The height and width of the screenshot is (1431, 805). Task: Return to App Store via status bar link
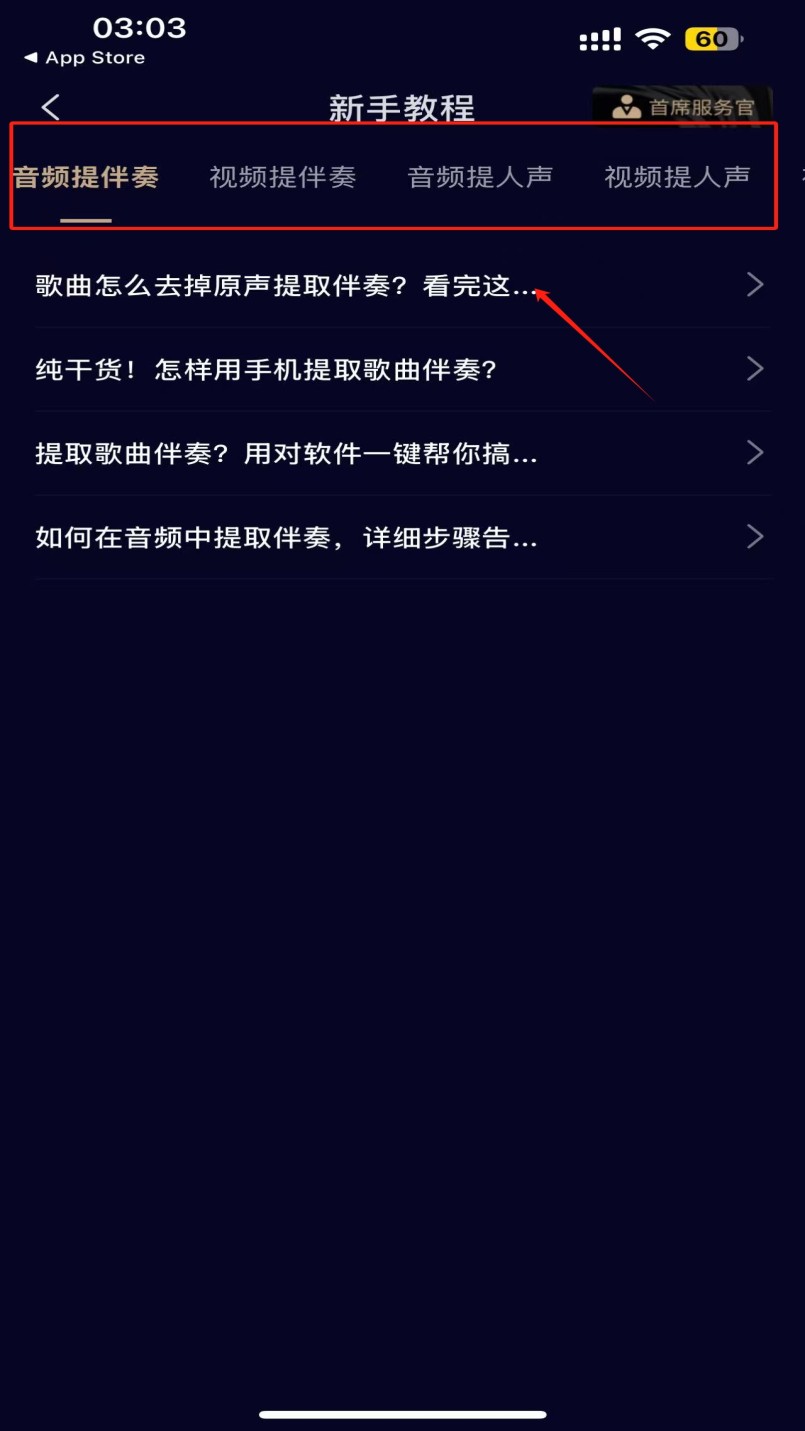click(85, 58)
